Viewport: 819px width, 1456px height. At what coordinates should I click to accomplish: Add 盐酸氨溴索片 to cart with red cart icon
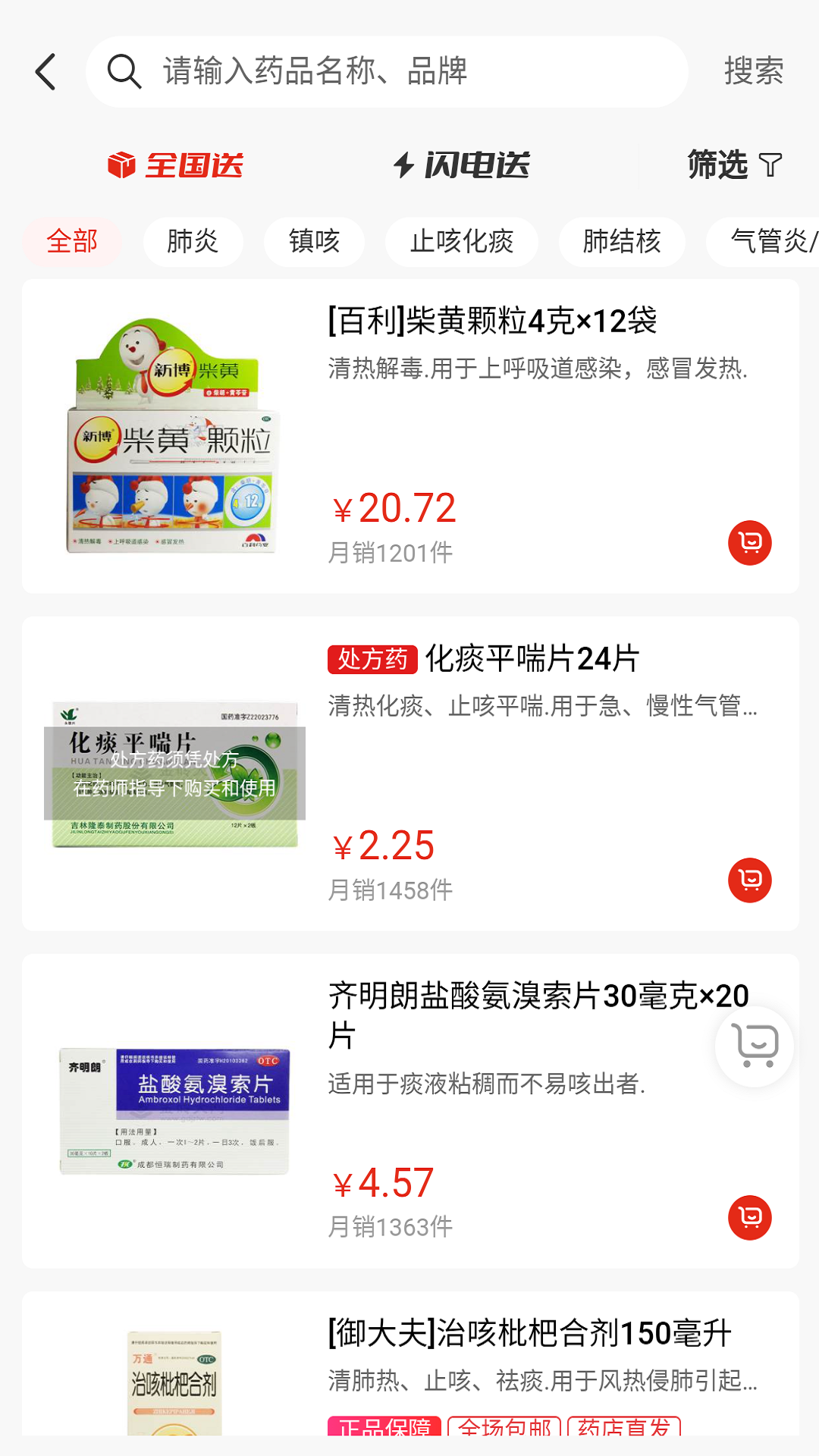(x=750, y=1219)
